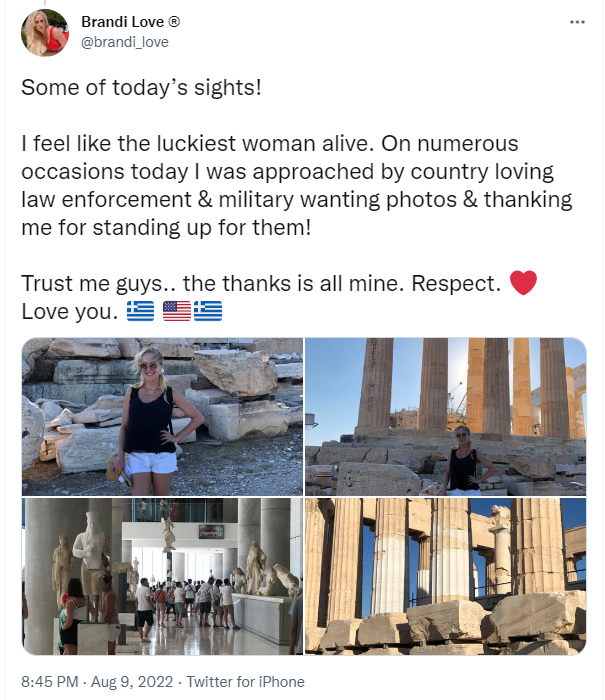The image size is (605, 700).
Task: Open the @brandi_love profile handle
Action: tap(124, 42)
